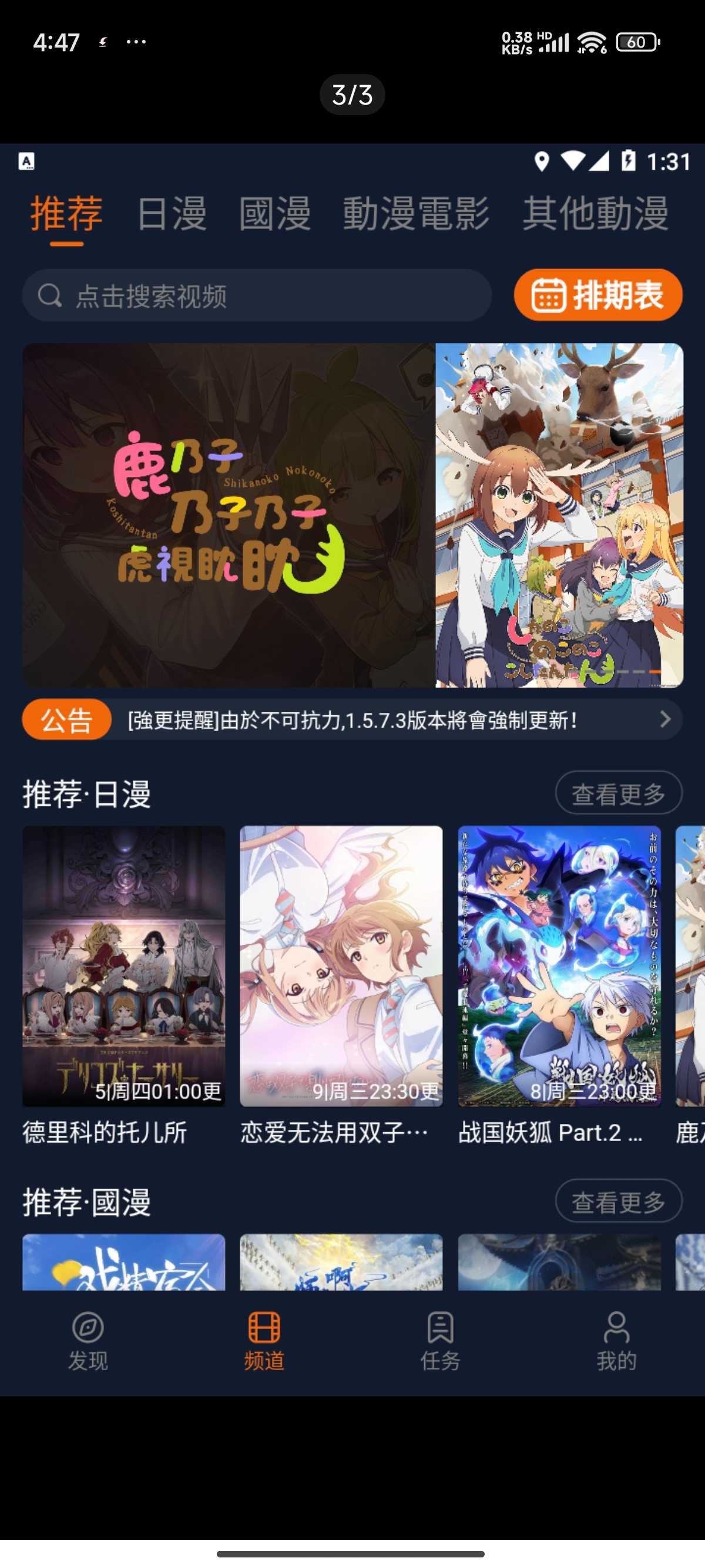The image size is (705, 1568).
Task: Switch to the 我的 profile tab
Action: (x=616, y=1341)
